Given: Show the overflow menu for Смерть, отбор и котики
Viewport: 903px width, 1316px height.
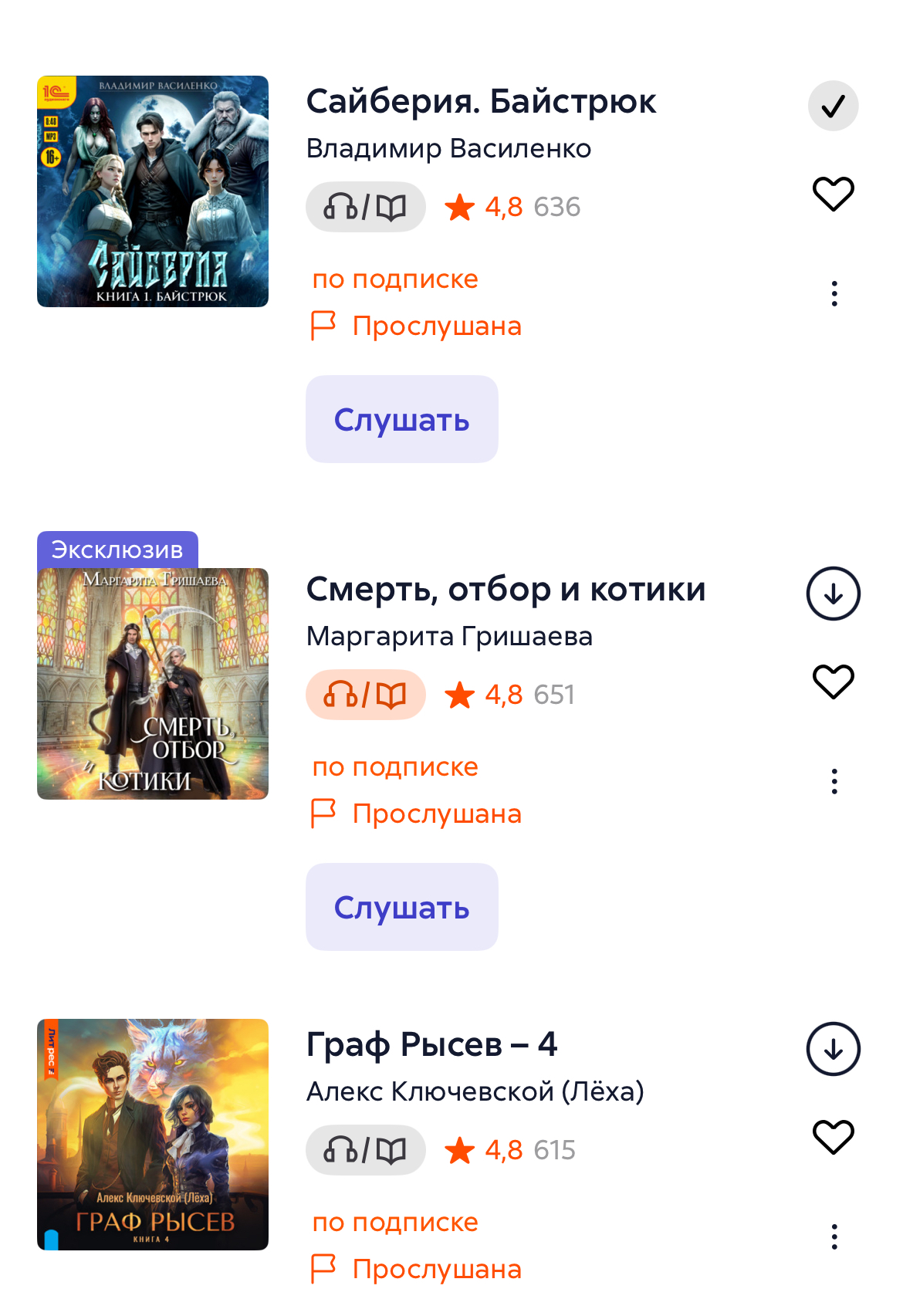Looking at the screenshot, I should pos(834,781).
